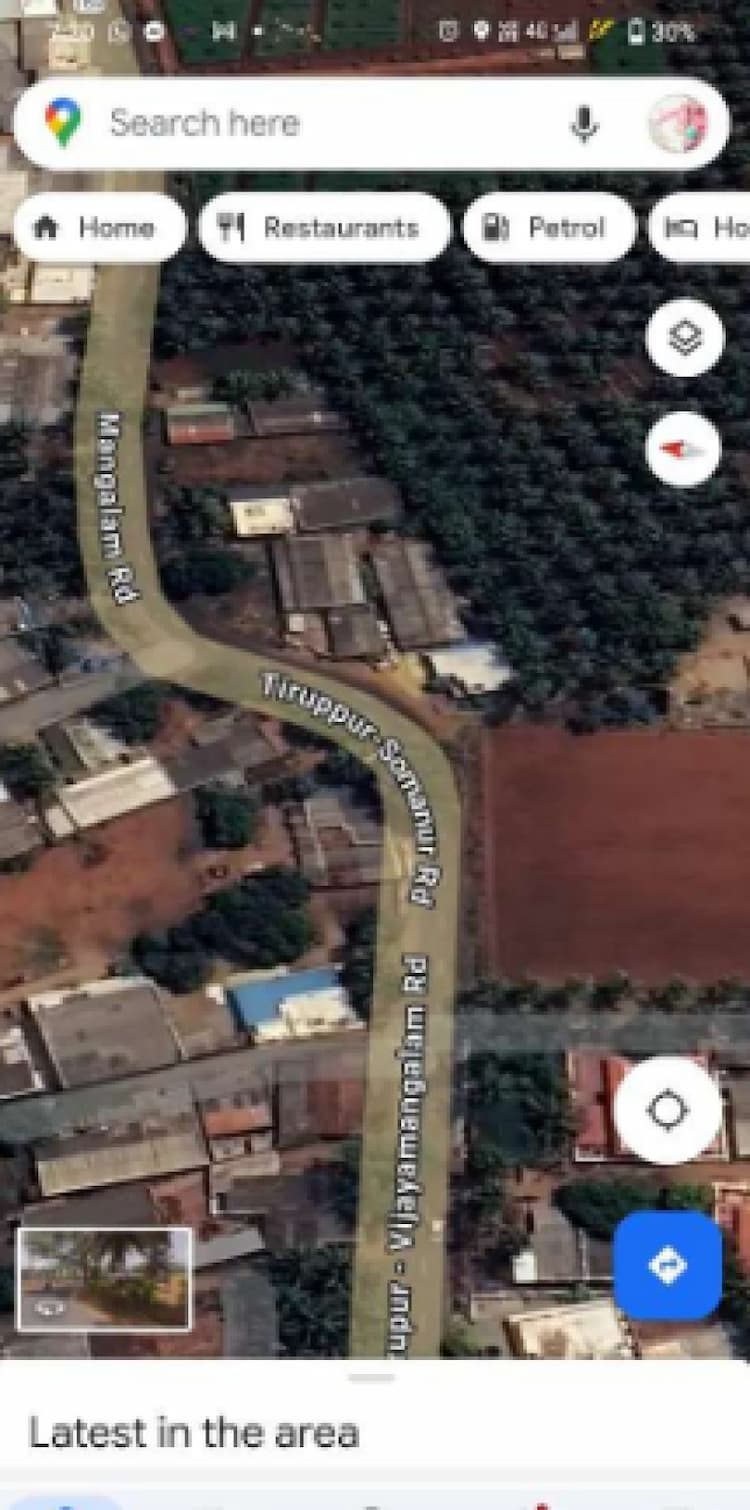
Task: Tap the Restaurants category fork icon
Action: pyautogui.click(x=233, y=227)
